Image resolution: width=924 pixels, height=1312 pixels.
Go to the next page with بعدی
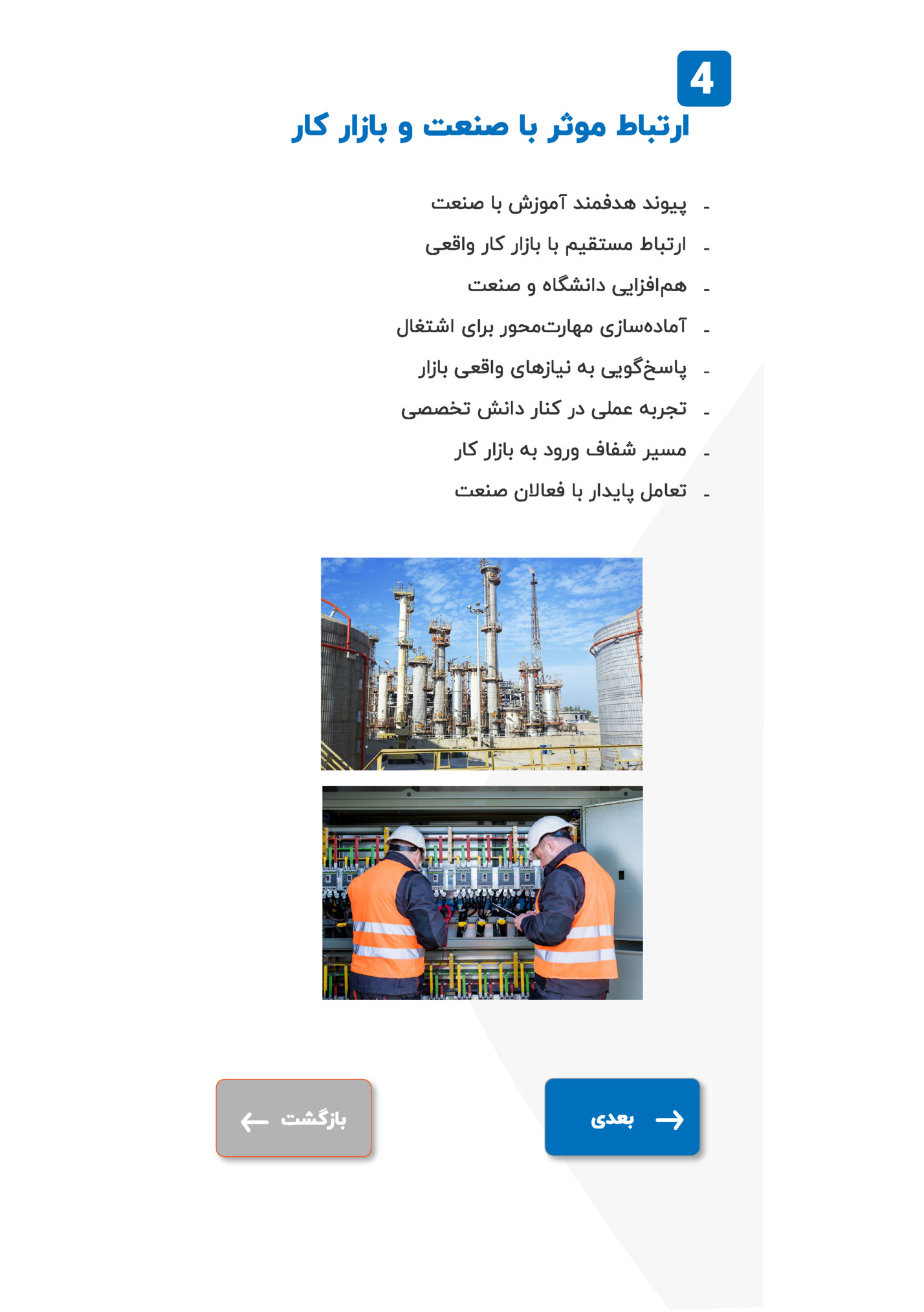coord(622,1117)
